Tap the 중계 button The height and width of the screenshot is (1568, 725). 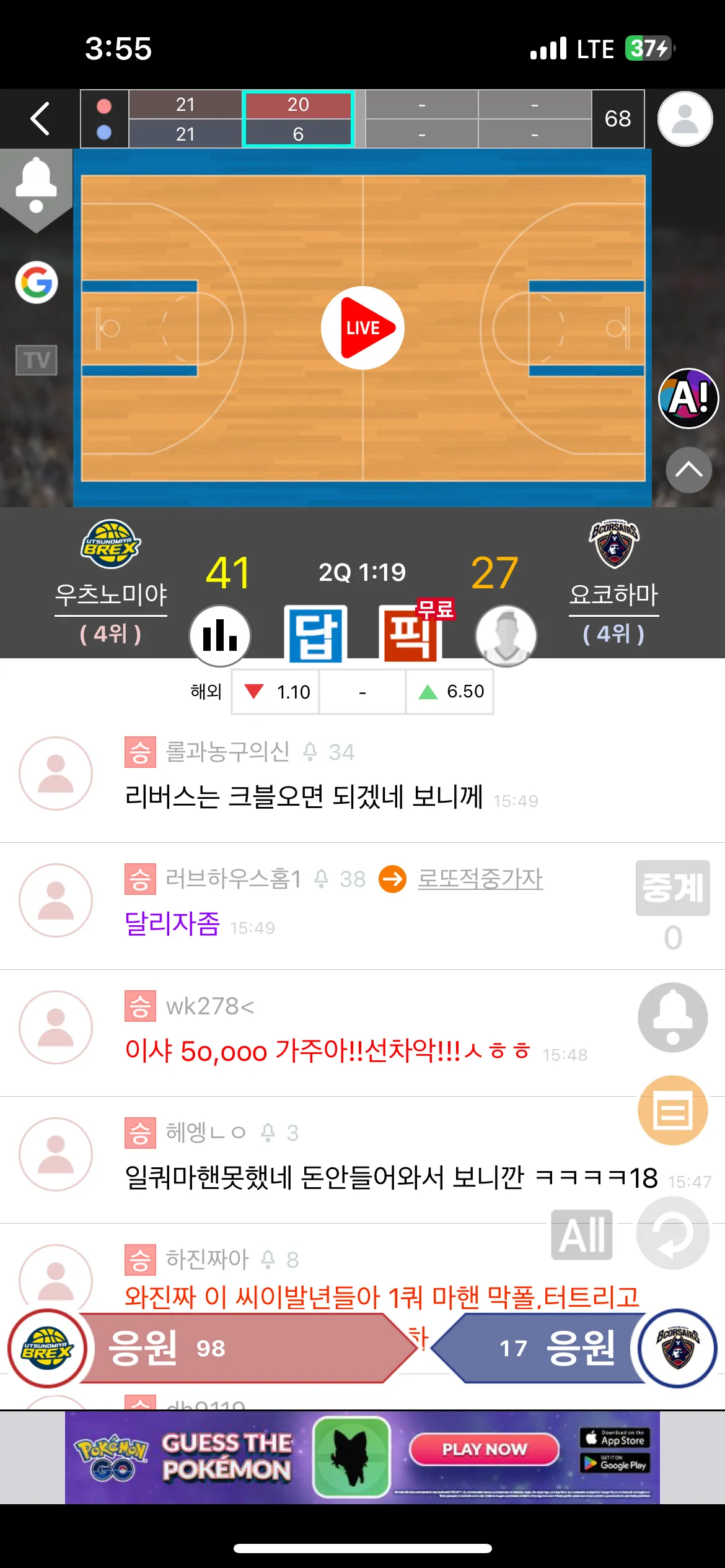point(673,887)
